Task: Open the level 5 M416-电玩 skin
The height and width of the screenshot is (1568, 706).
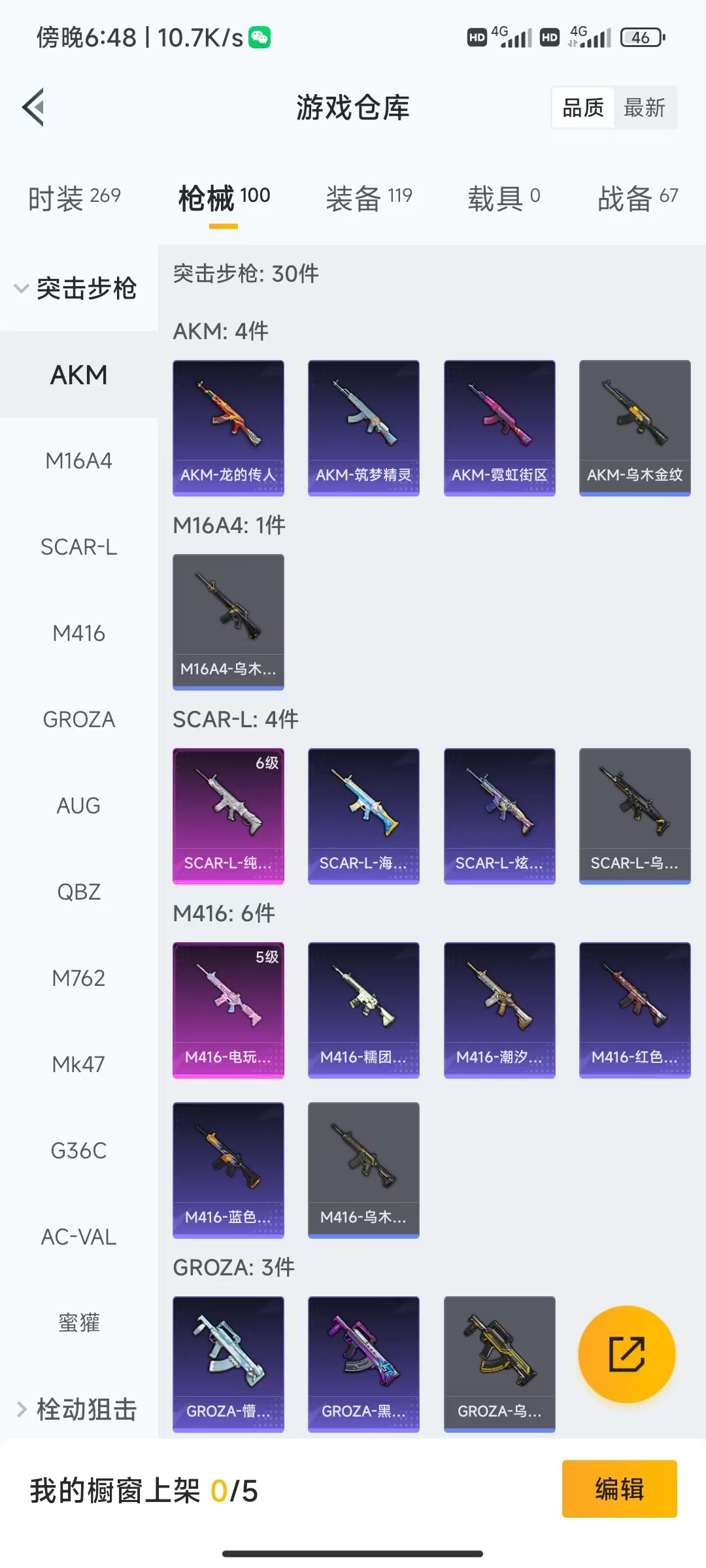Action: click(228, 1009)
